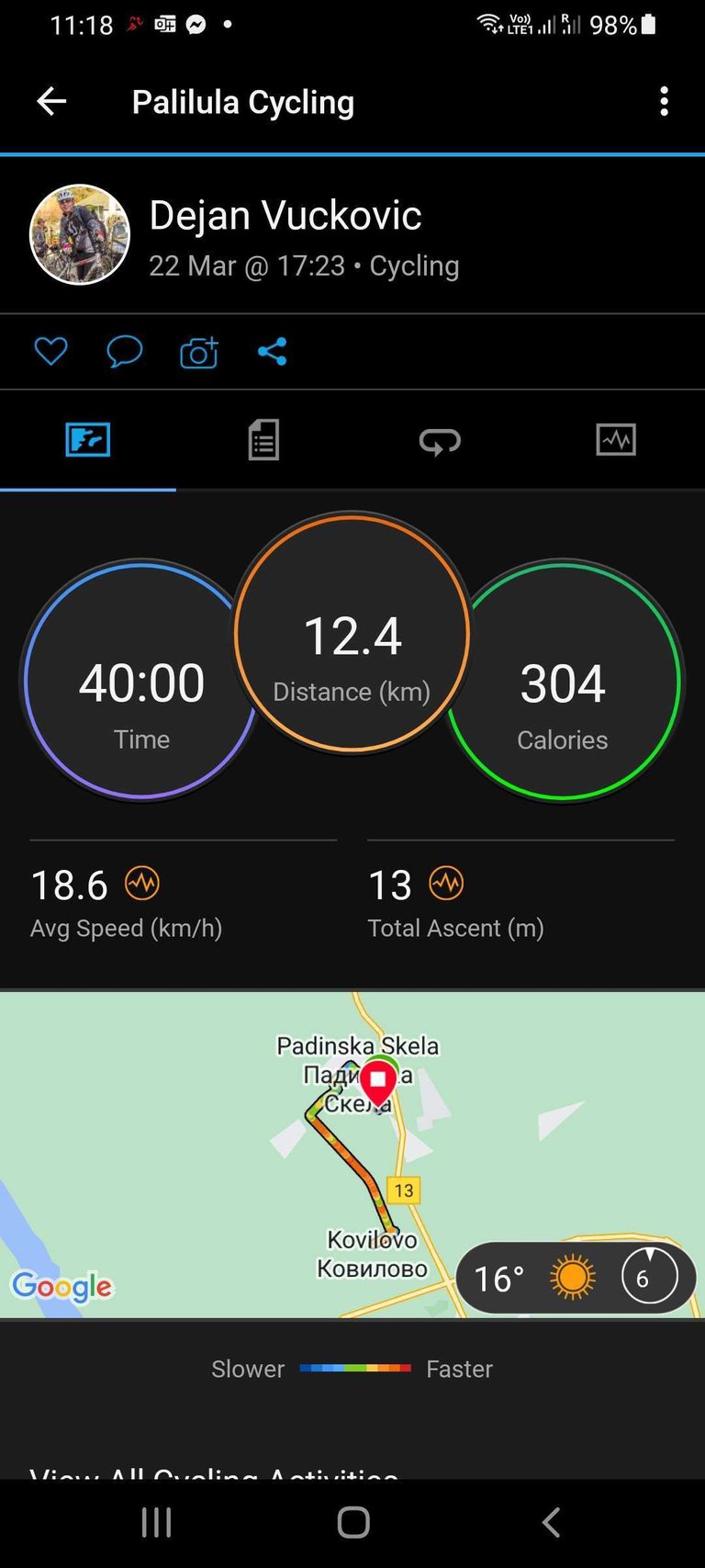The width and height of the screenshot is (705, 1568).
Task: Open the three-dot overflow menu
Action: click(664, 101)
